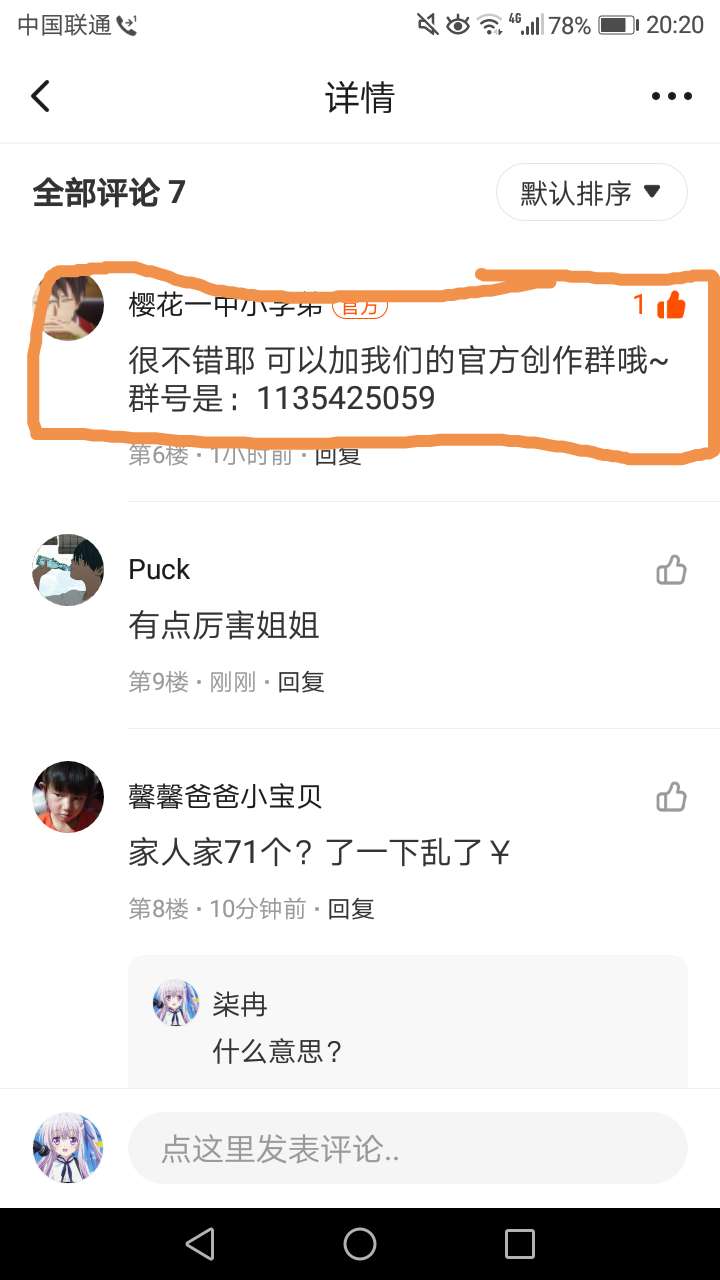Reply to Puck's 9楼 comment
This screenshot has width=720, height=1280.
pos(301,682)
